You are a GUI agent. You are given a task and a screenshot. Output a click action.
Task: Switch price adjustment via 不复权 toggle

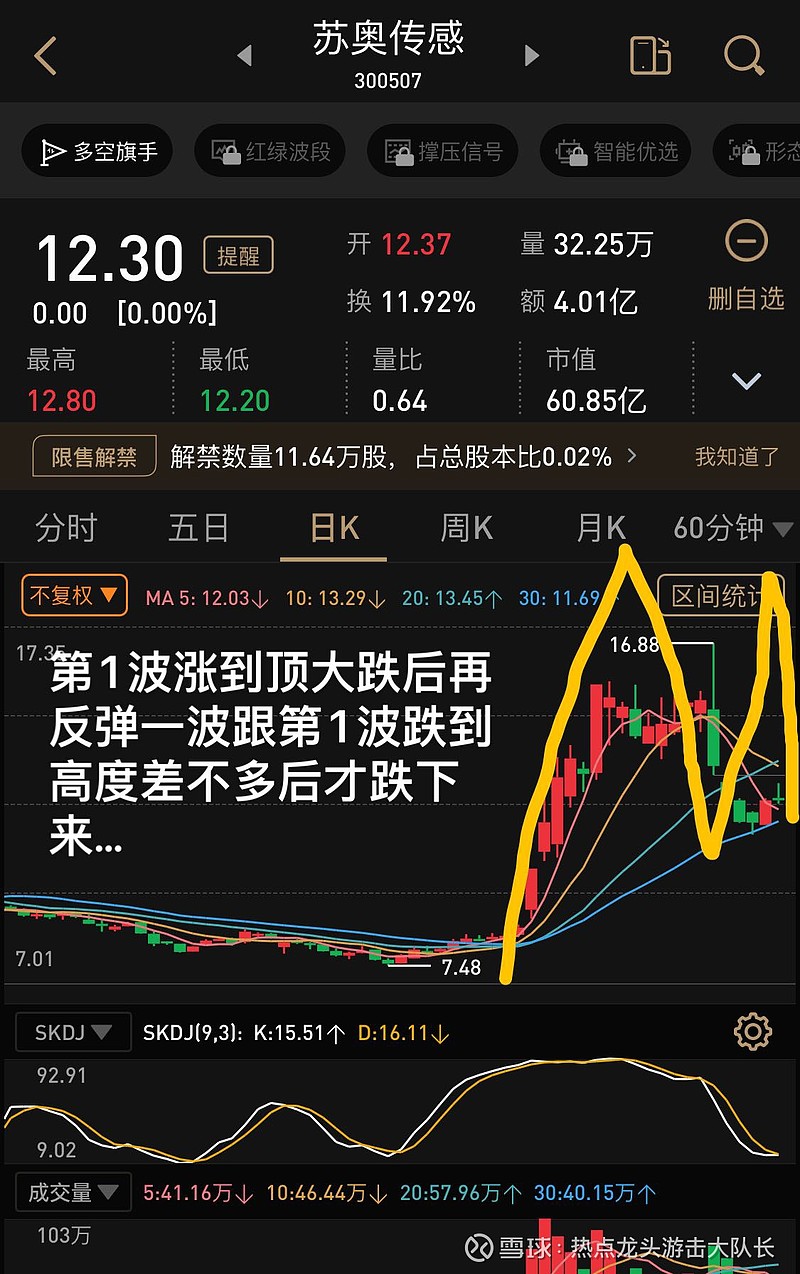pos(73,594)
